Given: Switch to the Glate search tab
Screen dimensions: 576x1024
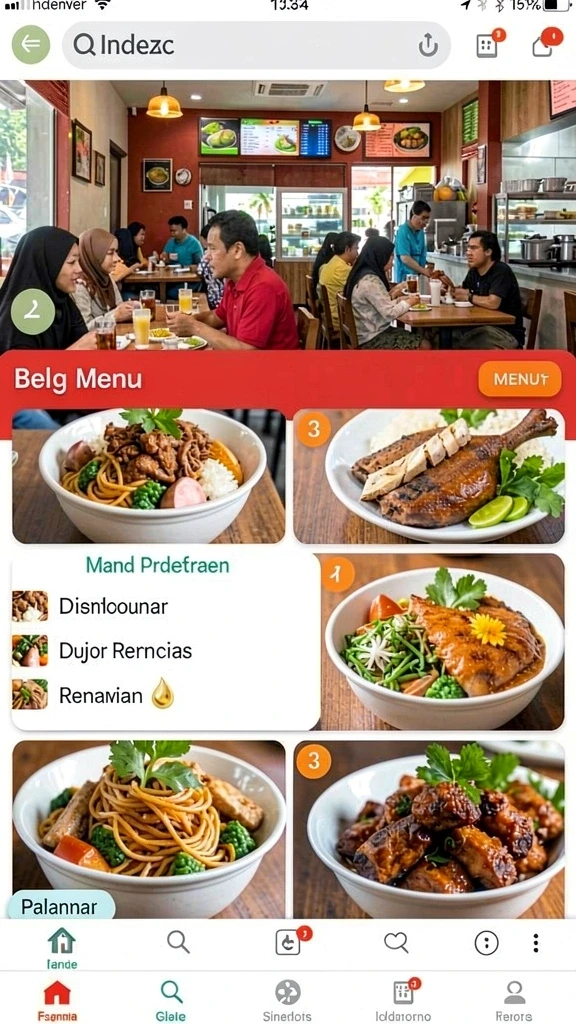Looking at the screenshot, I should pos(171,1000).
